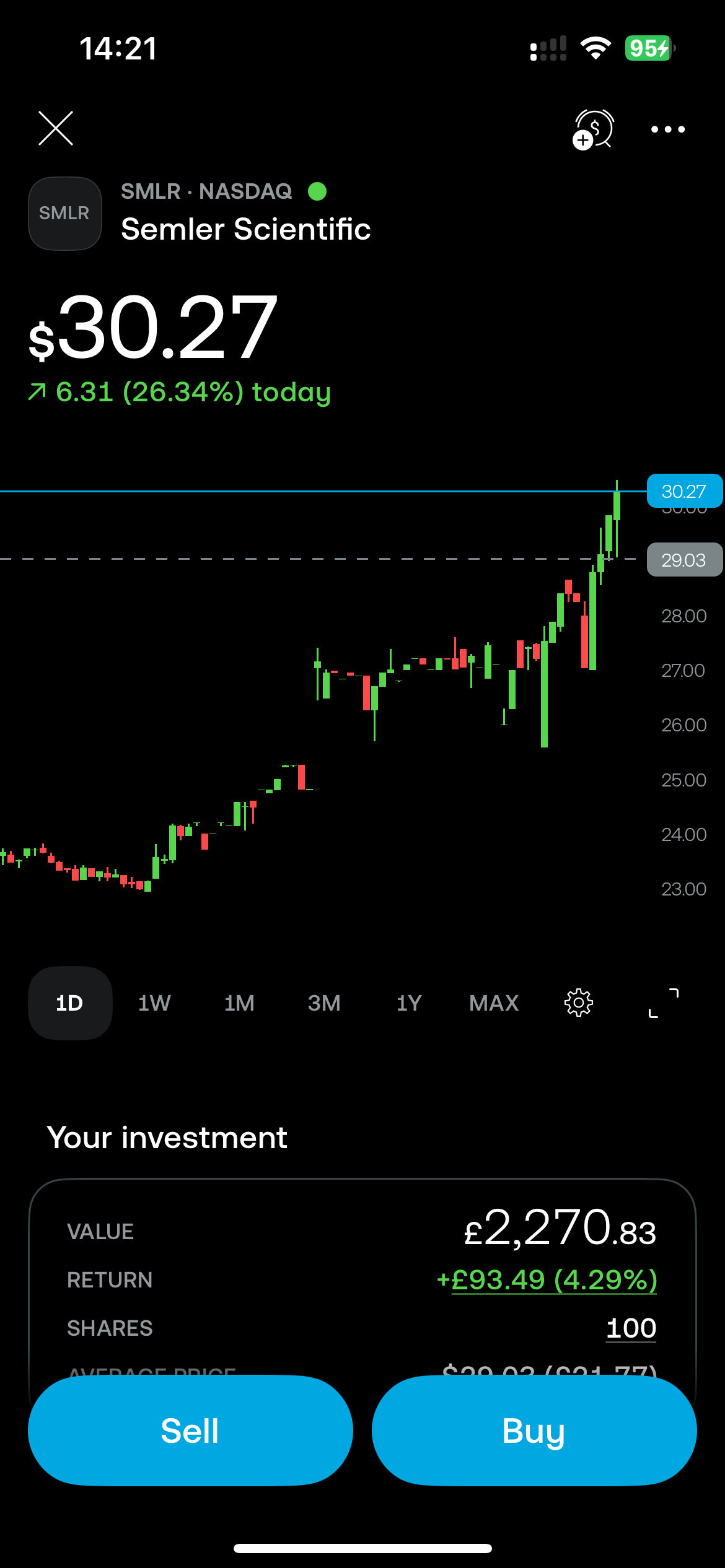Image resolution: width=725 pixels, height=1568 pixels.
Task: Switch chart to 1W range
Action: coord(154,1003)
